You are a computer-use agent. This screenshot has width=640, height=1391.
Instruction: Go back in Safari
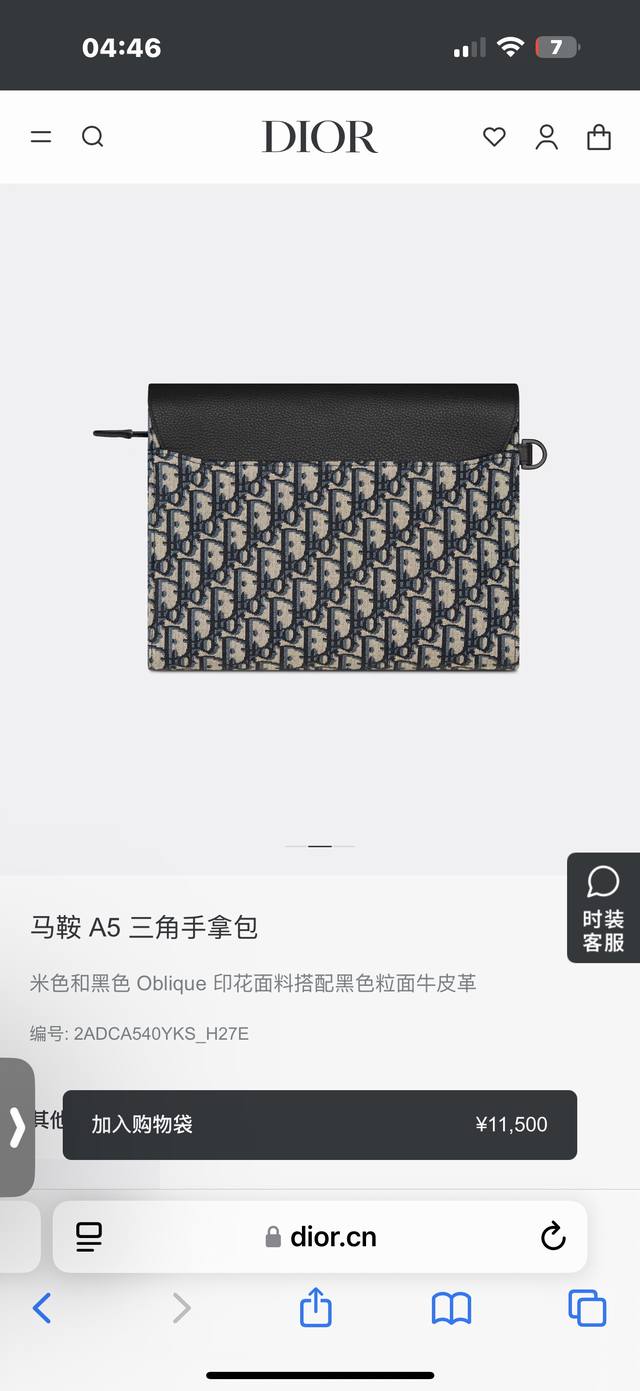coord(42,1307)
